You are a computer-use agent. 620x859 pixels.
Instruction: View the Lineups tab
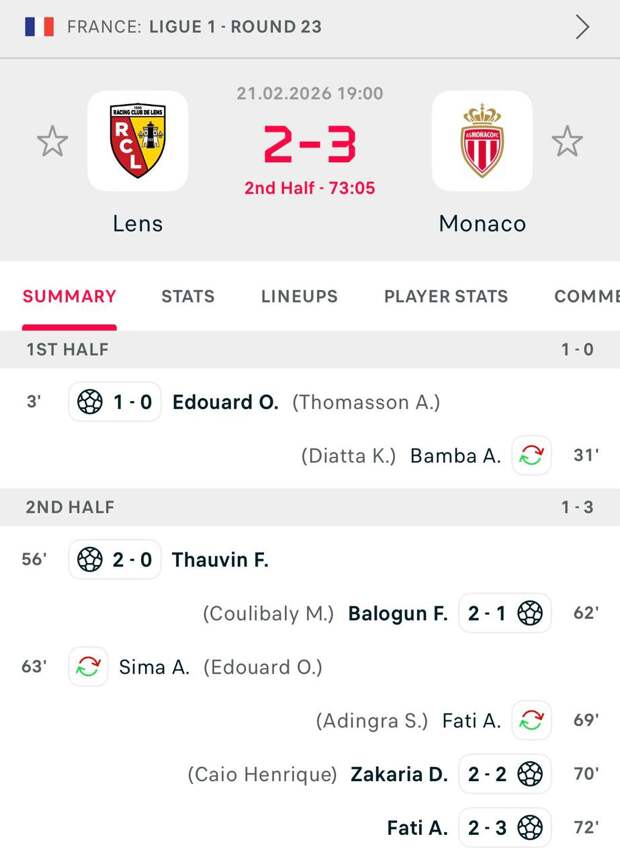(x=299, y=296)
